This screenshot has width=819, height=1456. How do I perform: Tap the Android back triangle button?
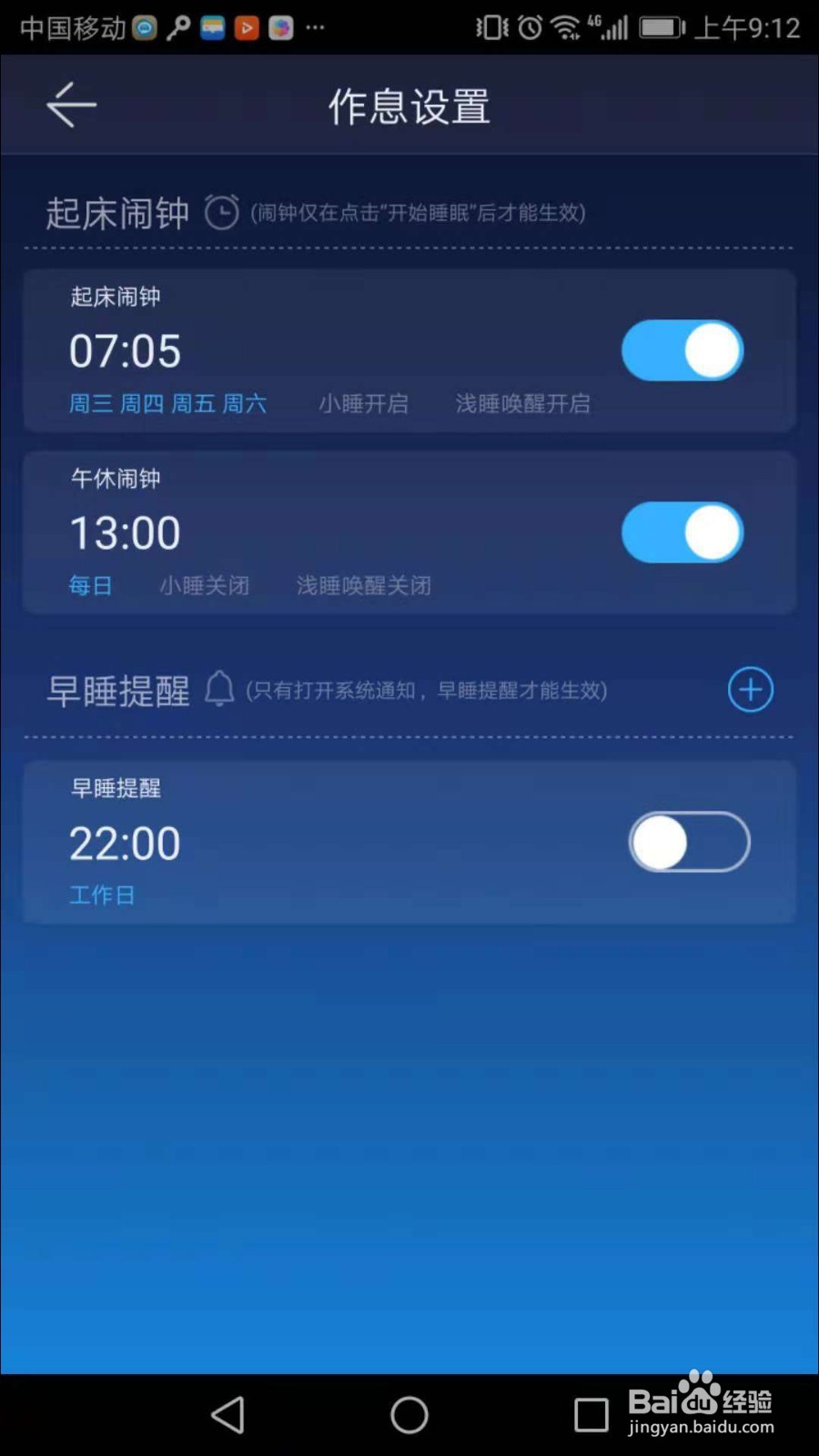click(227, 1414)
